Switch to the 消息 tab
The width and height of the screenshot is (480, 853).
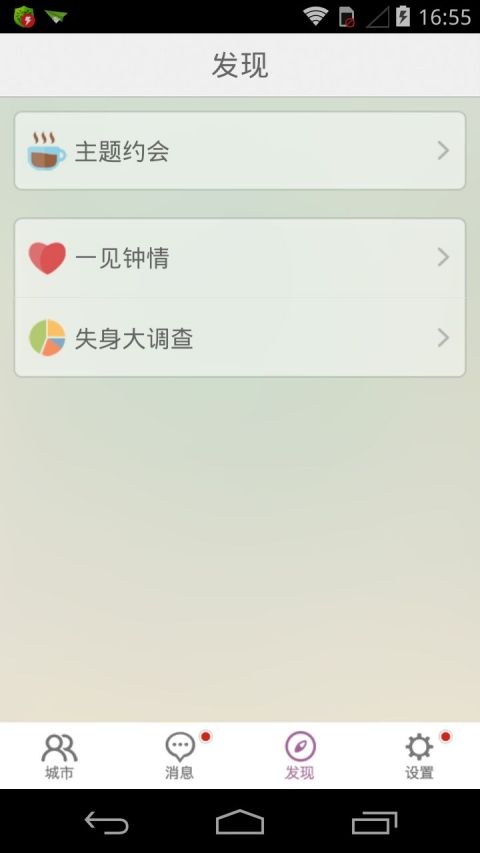pos(180,756)
